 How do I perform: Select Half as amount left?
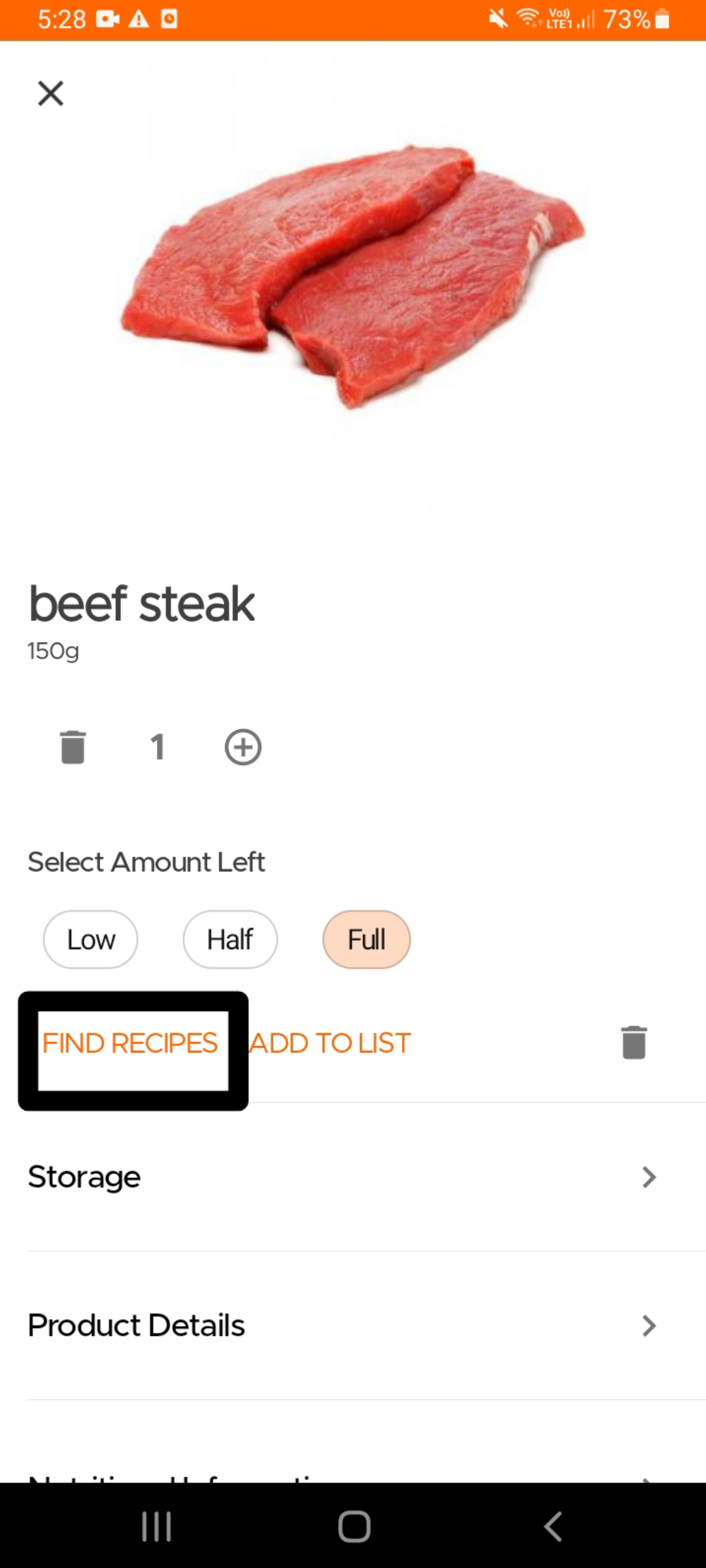[230, 939]
